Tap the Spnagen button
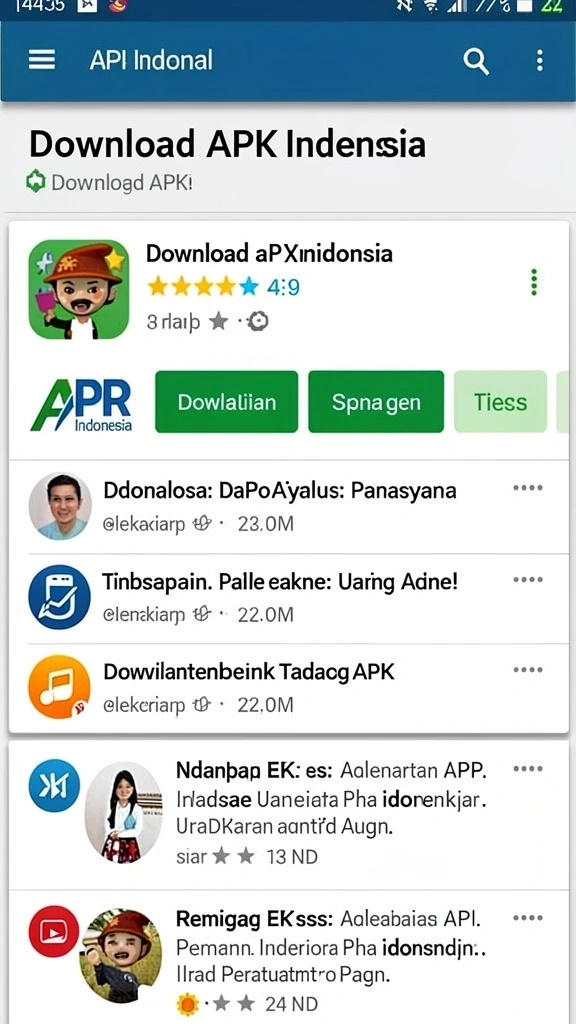Image resolution: width=576 pixels, height=1024 pixels. coord(376,402)
